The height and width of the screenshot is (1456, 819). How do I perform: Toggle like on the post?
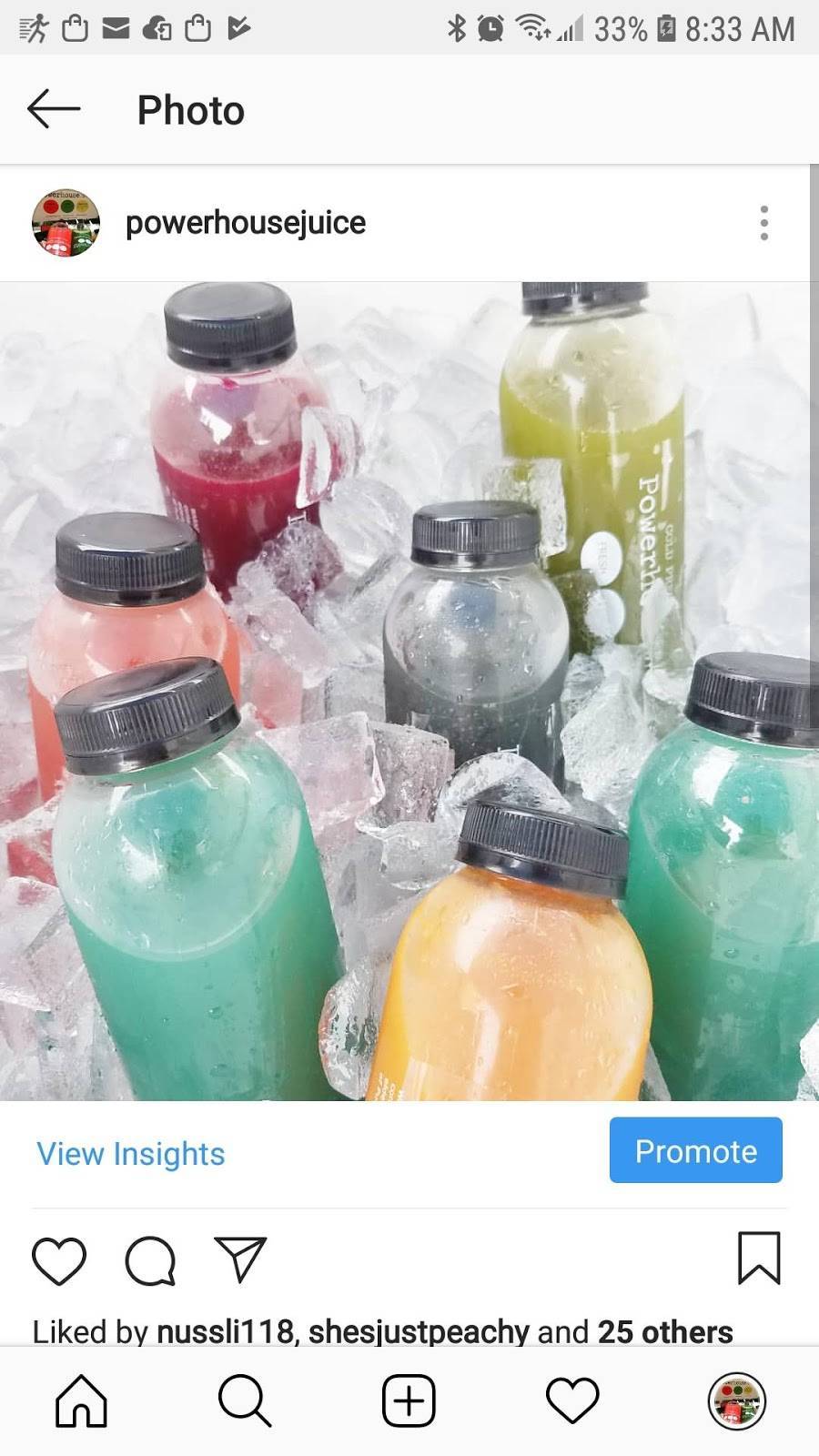tap(60, 1262)
